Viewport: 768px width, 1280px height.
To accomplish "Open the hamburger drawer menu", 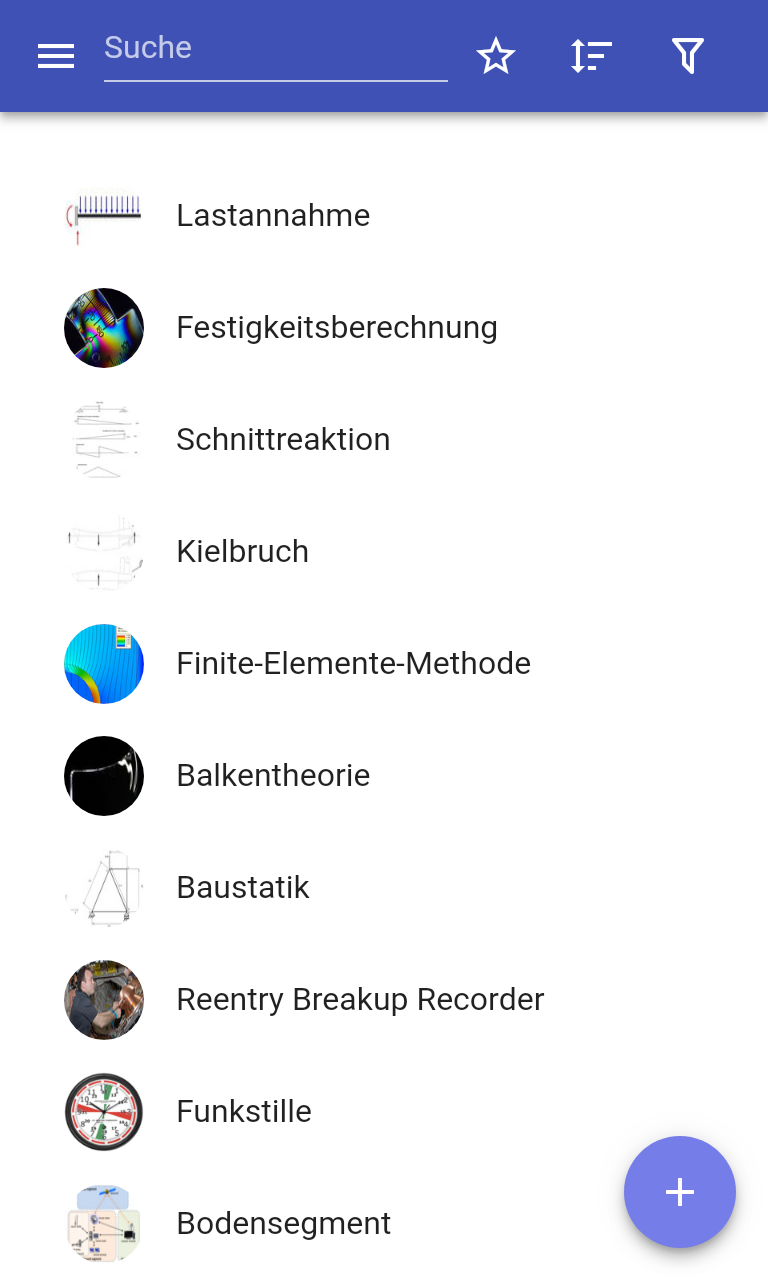I will click(56, 56).
